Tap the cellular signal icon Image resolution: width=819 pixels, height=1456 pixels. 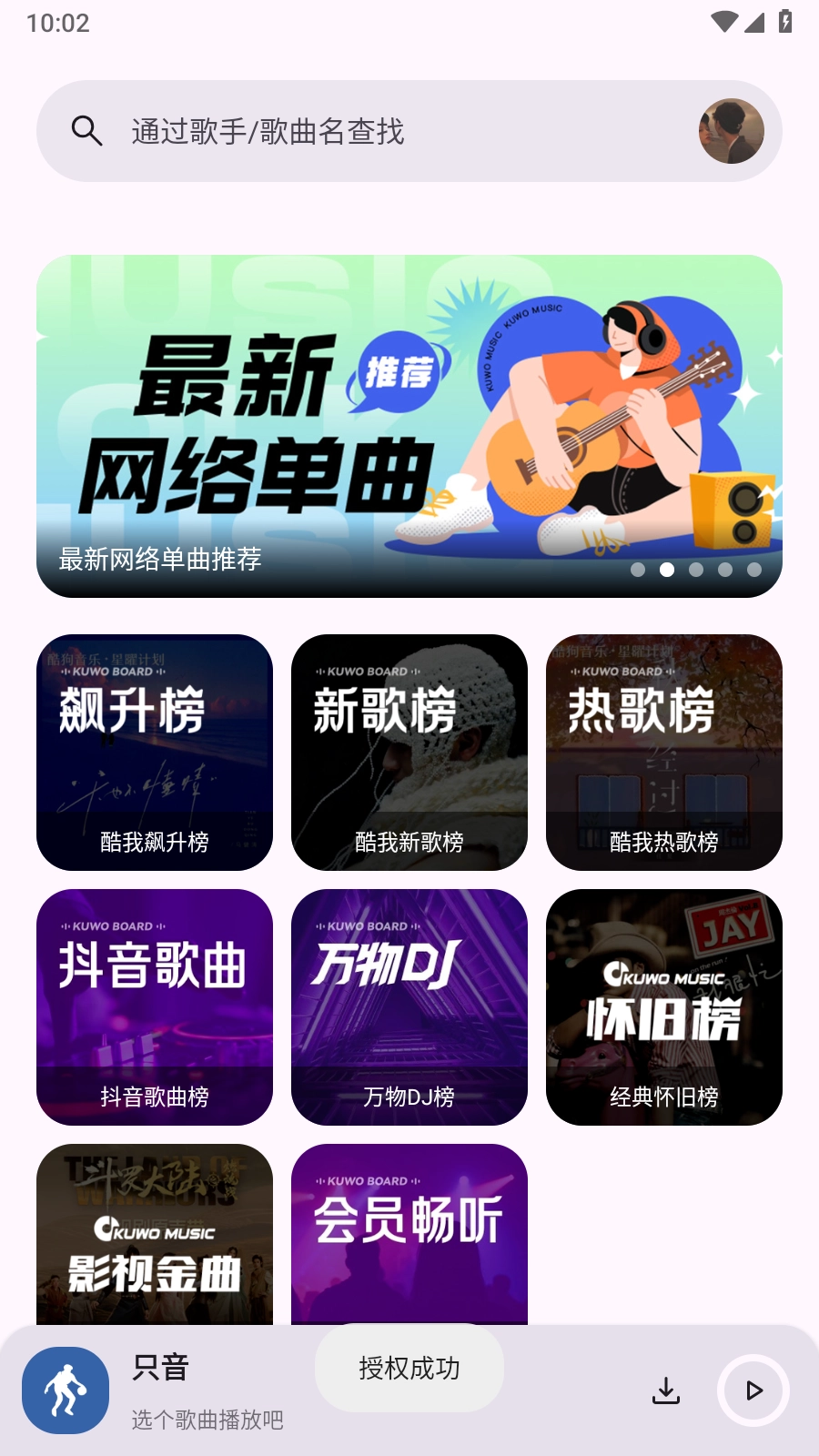756,23
